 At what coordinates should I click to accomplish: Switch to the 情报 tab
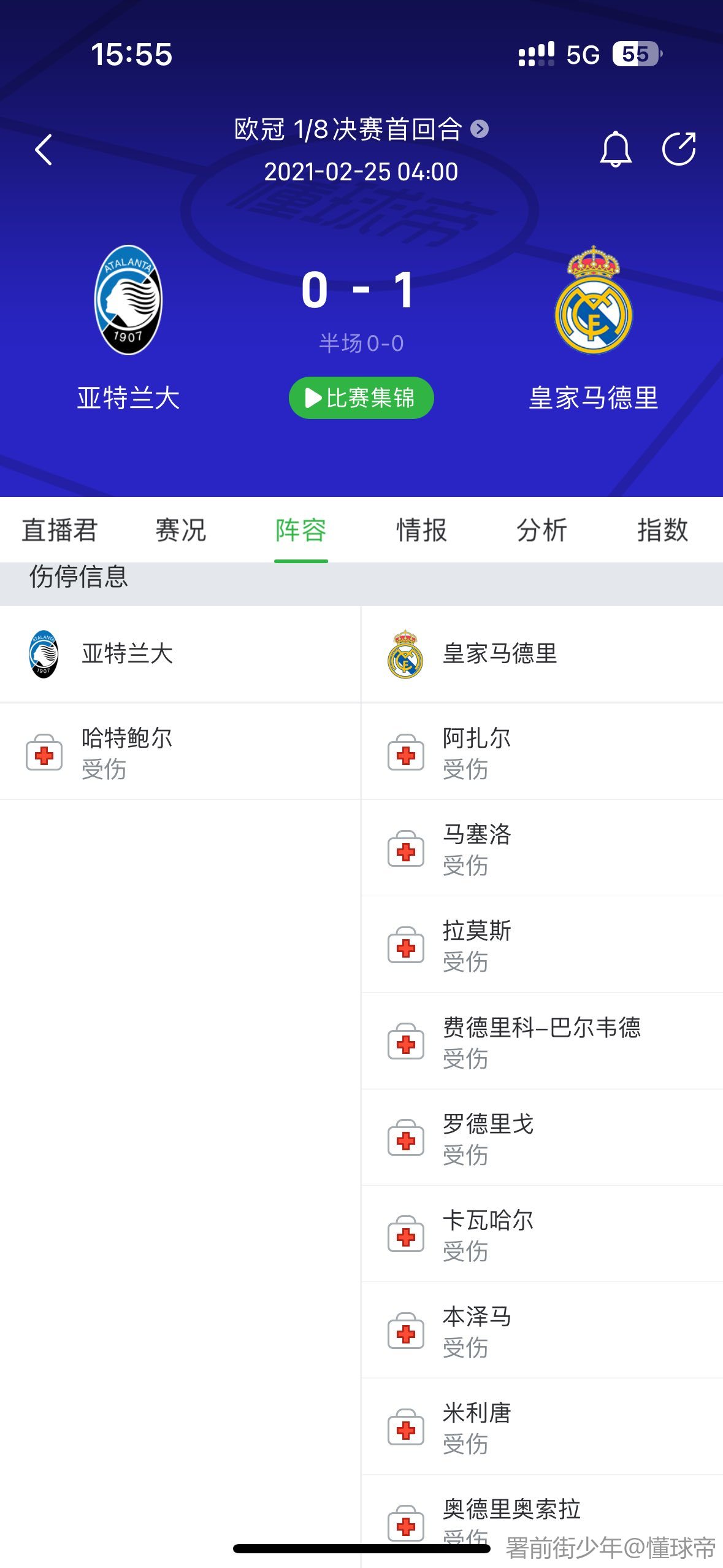coord(421,530)
